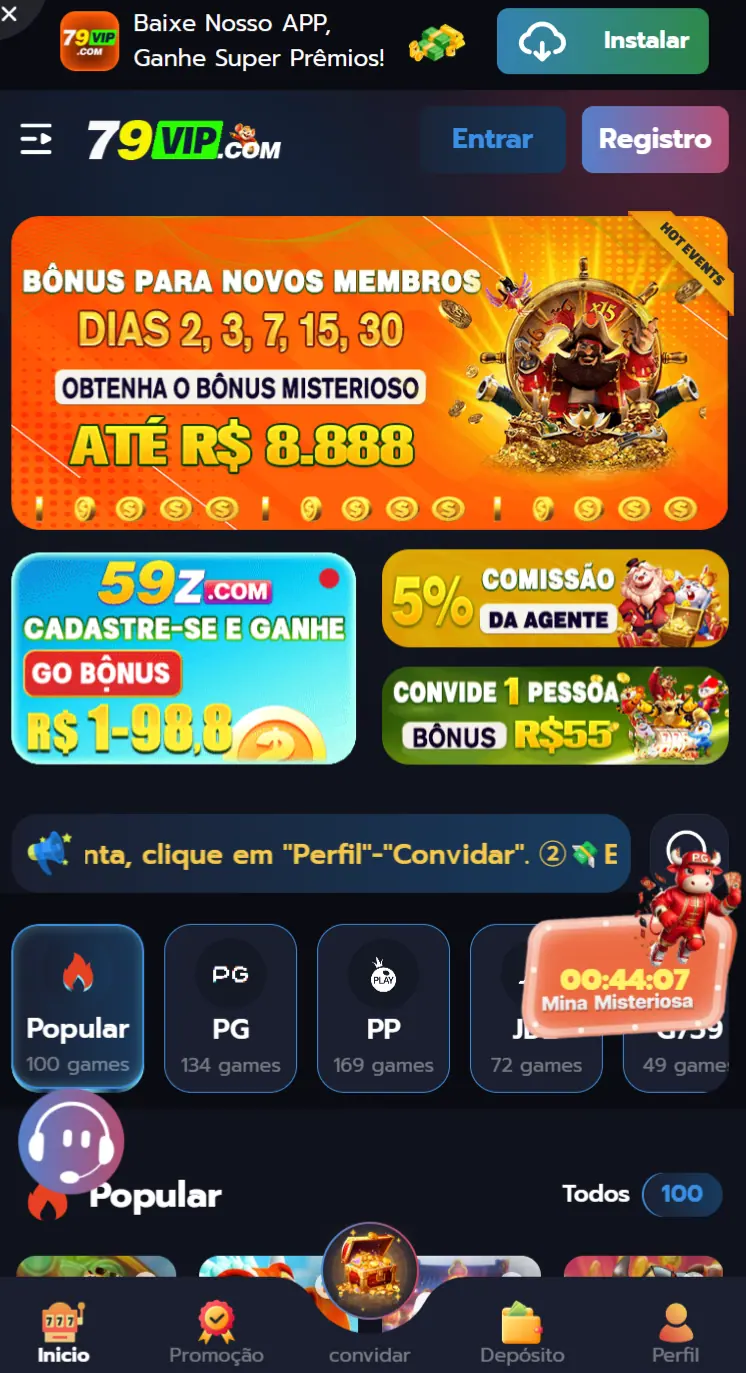Open the new members bonus banner
This screenshot has height=1373, width=746.
coord(369,372)
